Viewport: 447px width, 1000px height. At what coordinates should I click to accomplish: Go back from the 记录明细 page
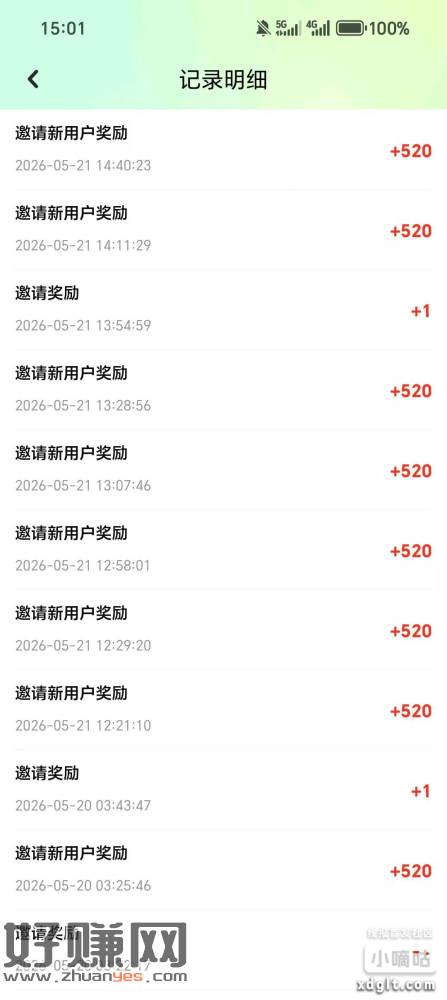tap(33, 80)
